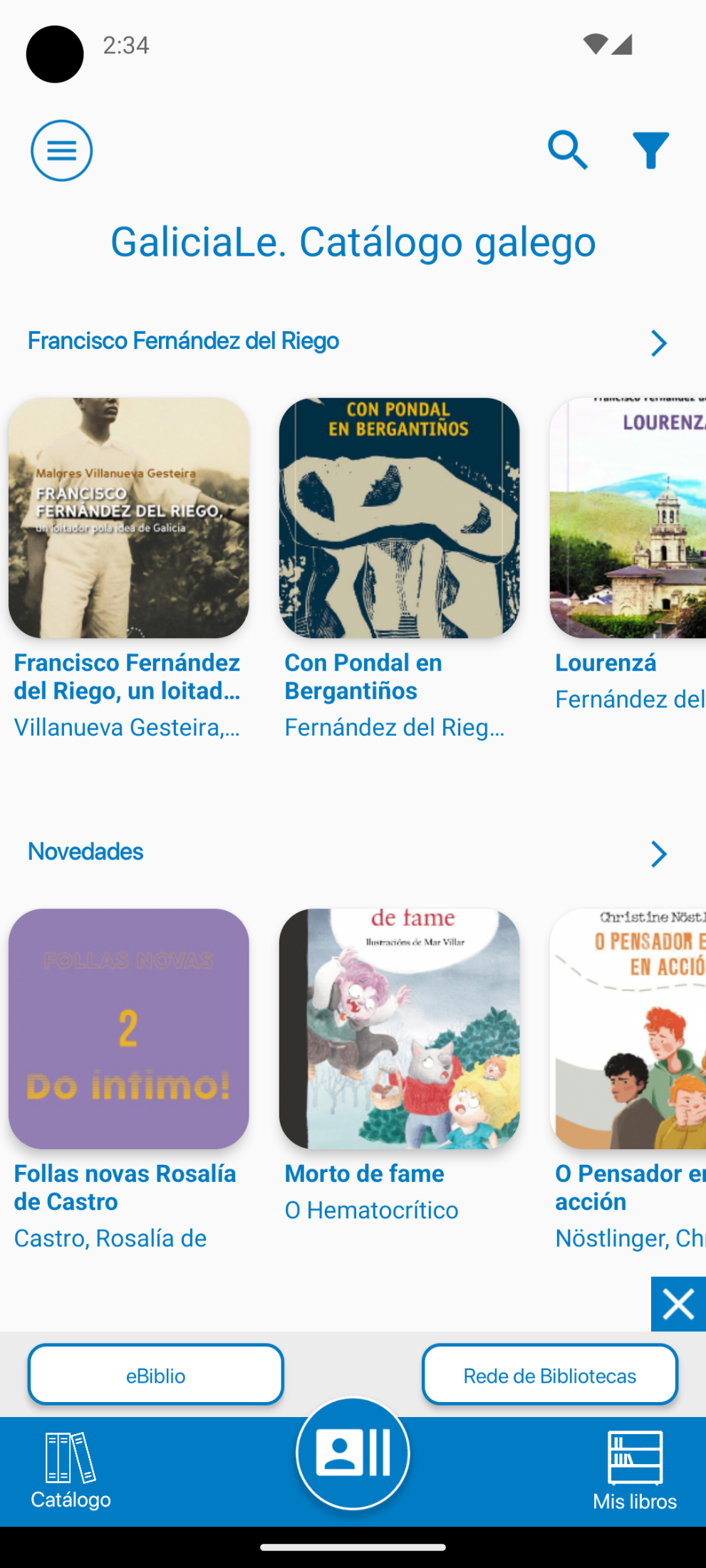
Task: Open the filter options
Action: click(650, 150)
